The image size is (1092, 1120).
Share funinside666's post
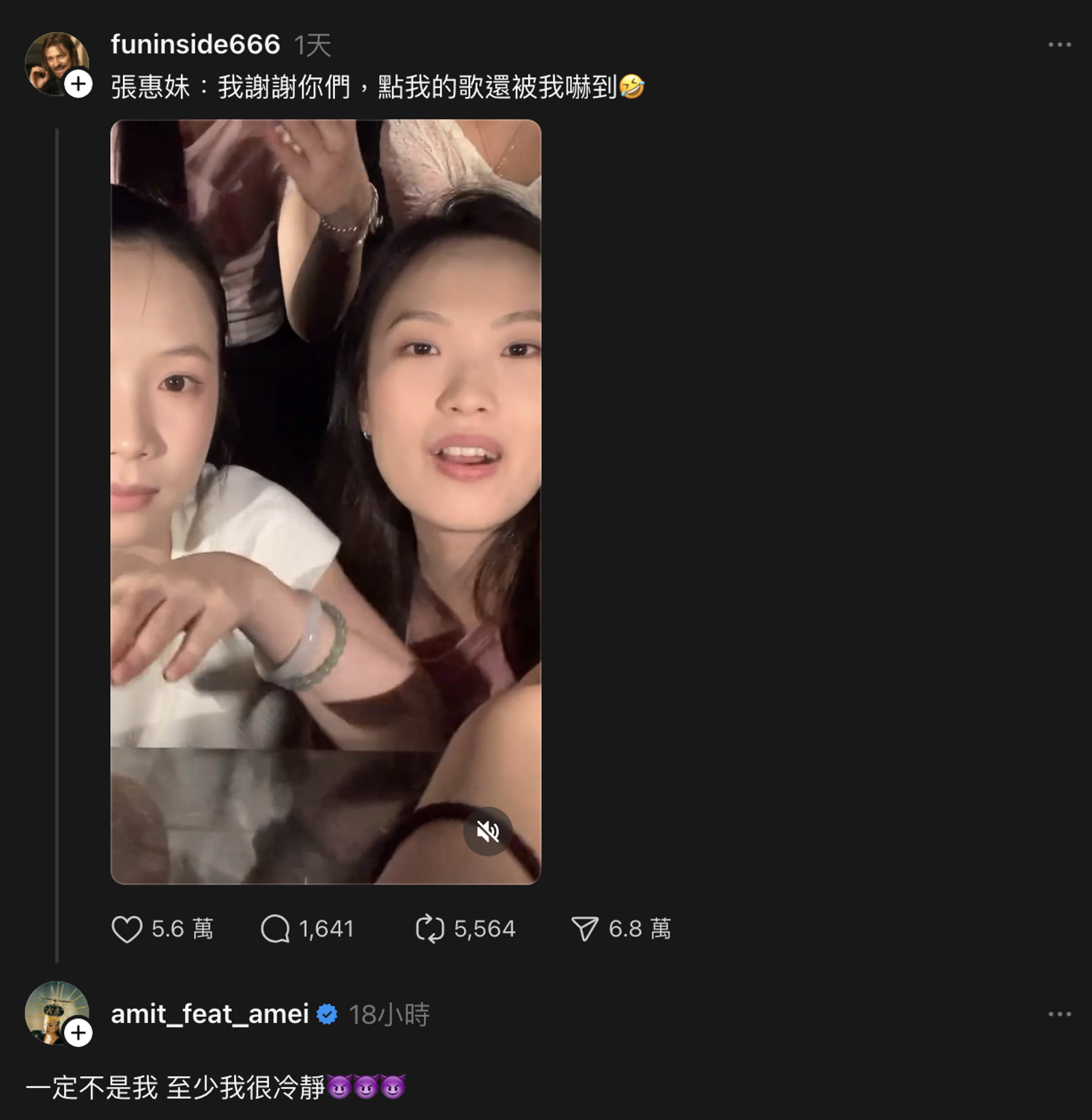(x=585, y=929)
